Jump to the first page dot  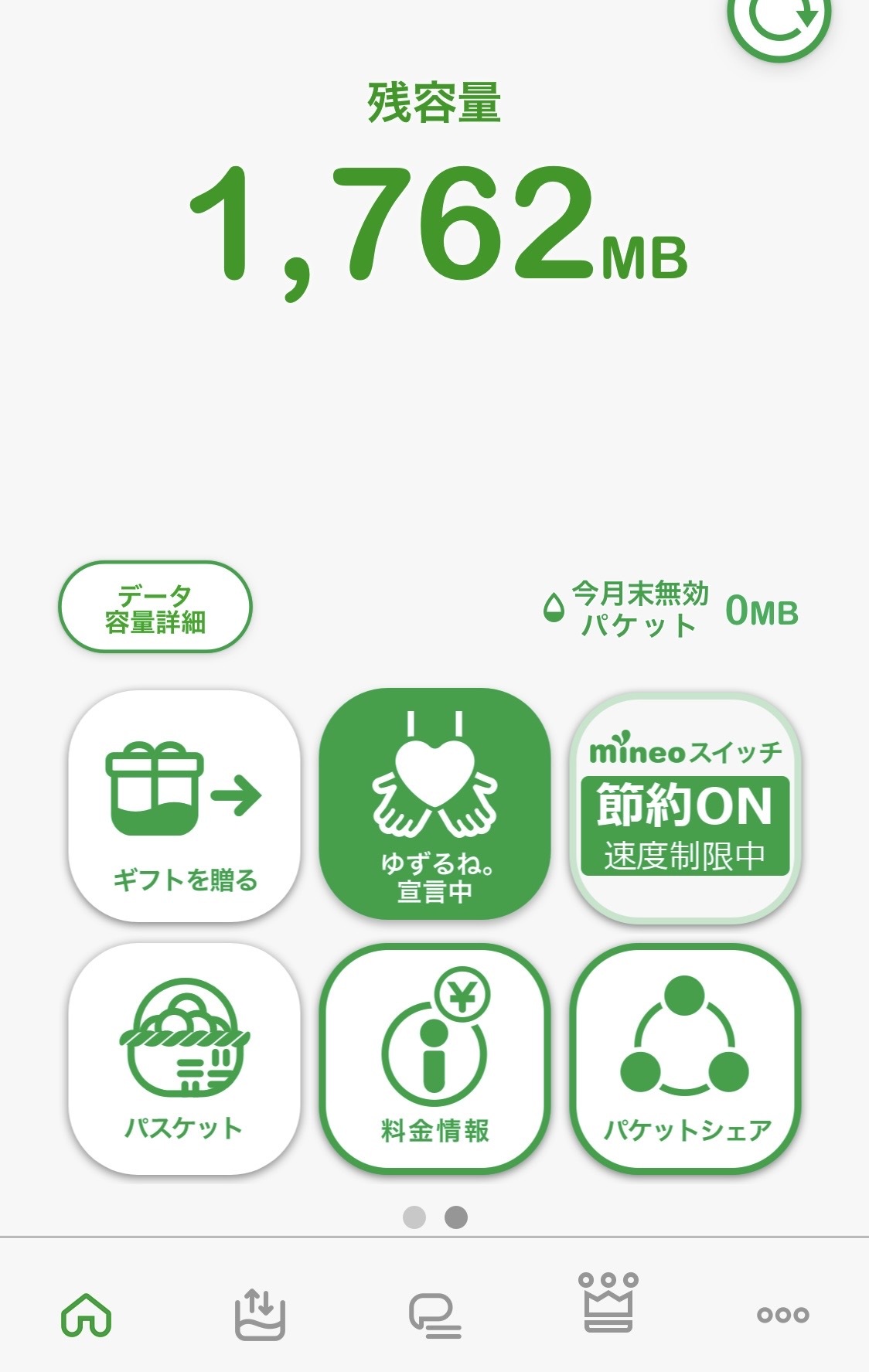(414, 1217)
